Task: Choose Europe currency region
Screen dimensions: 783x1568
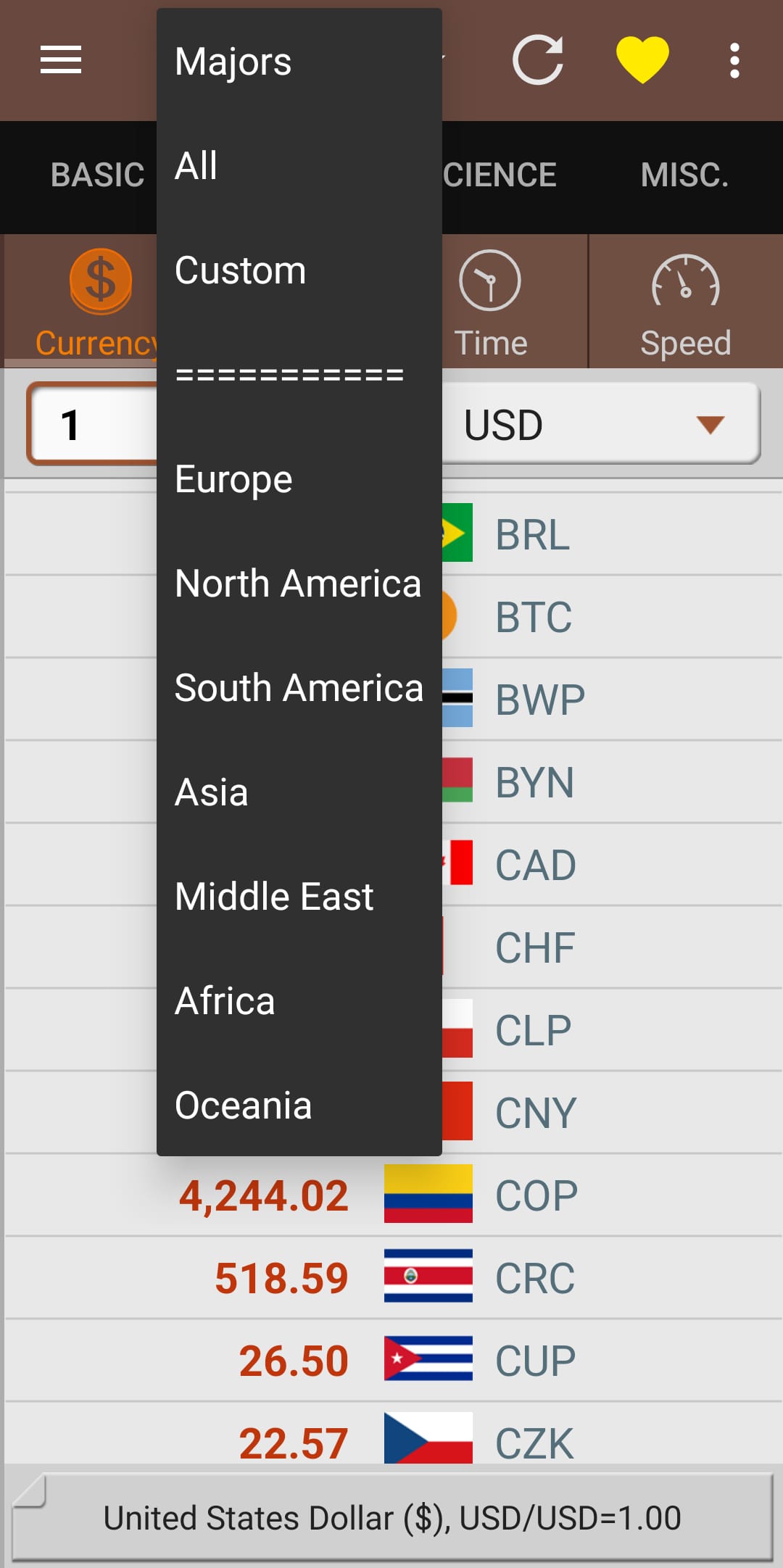Action: (233, 478)
